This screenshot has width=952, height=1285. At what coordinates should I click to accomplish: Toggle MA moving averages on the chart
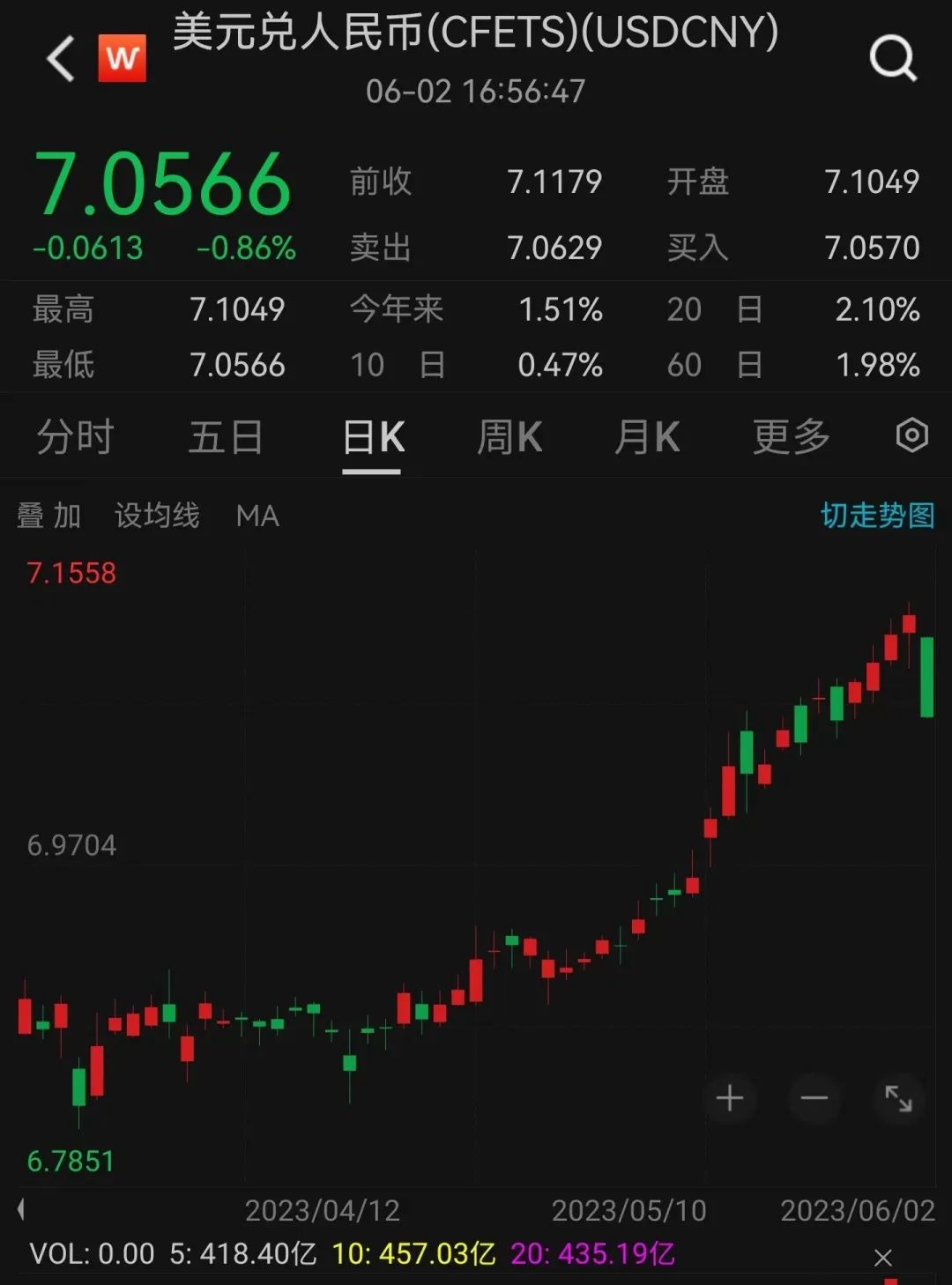pyautogui.click(x=257, y=516)
